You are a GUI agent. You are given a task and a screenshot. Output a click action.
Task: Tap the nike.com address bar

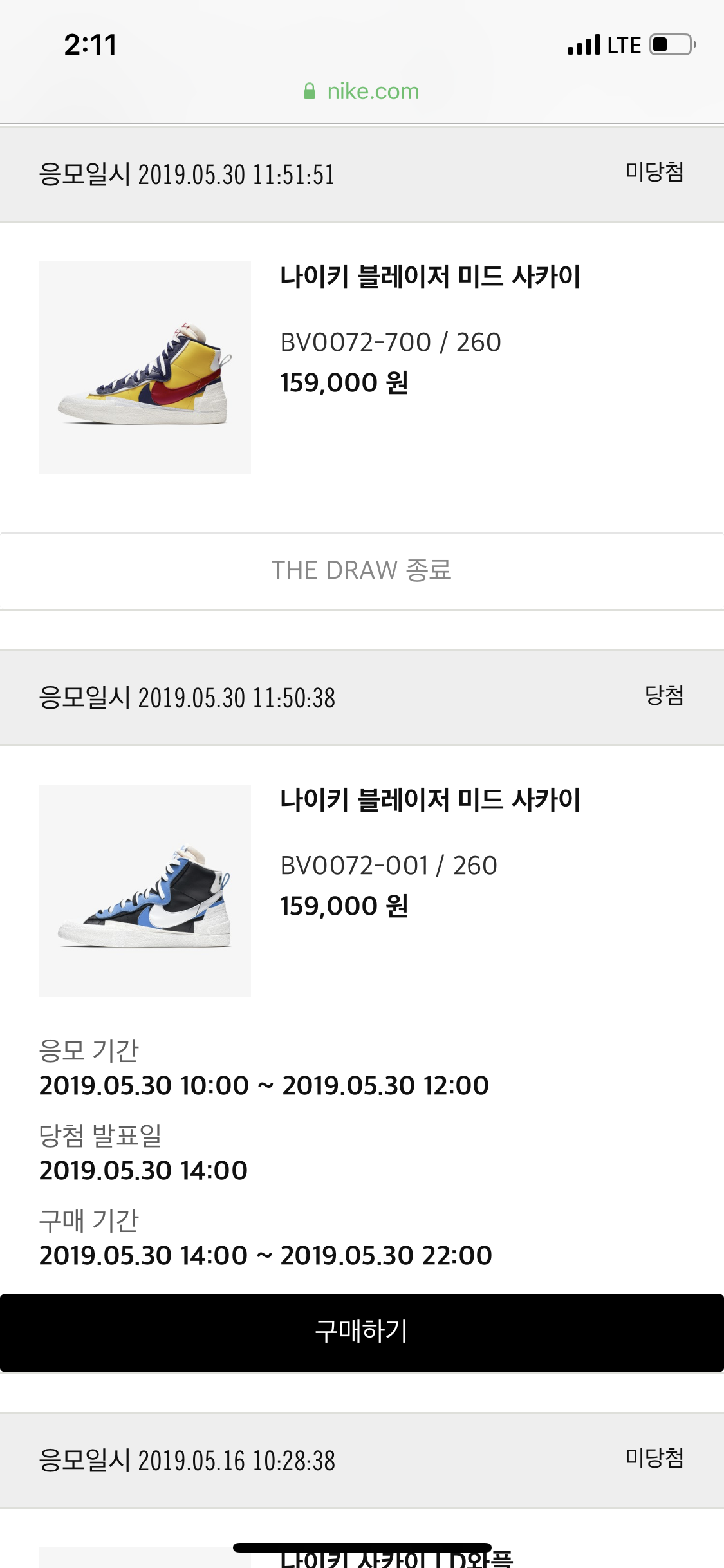pos(362,91)
